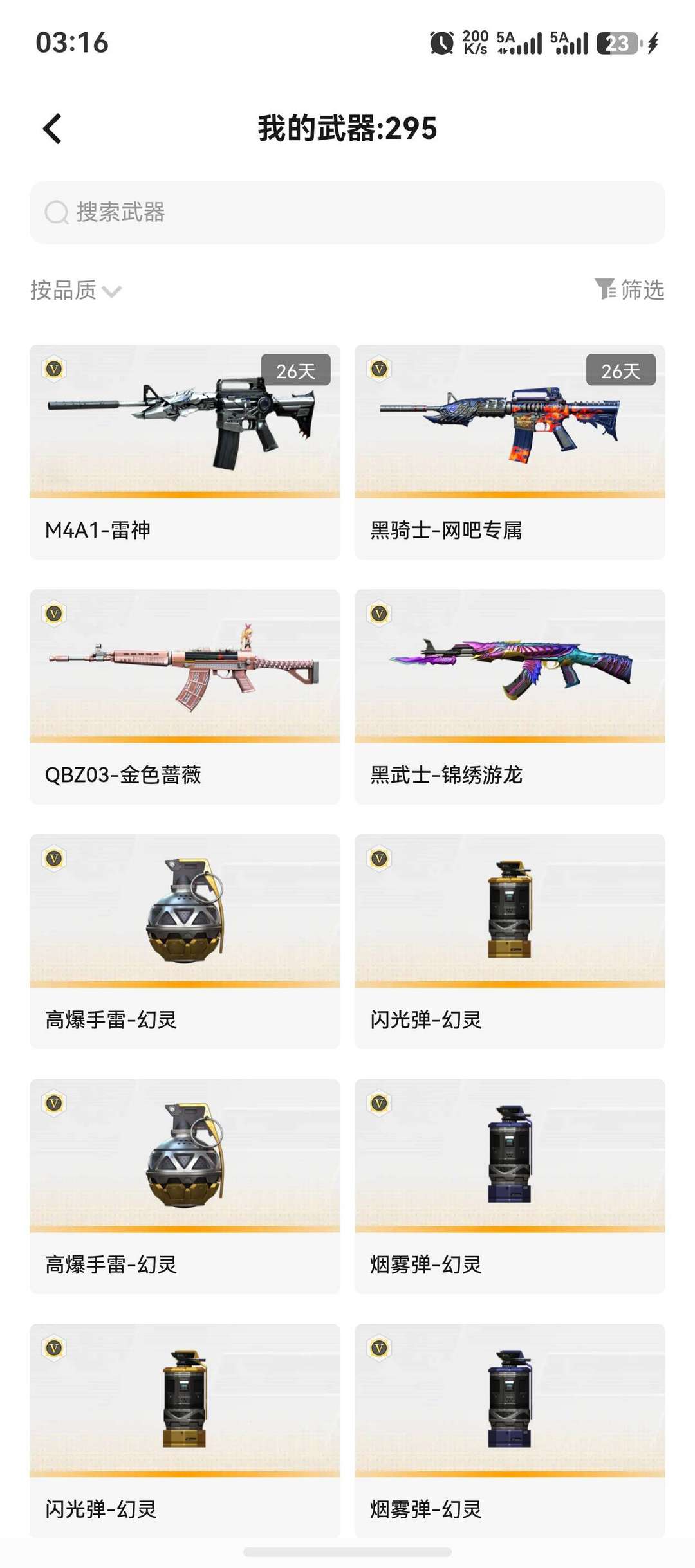Tap the title 我的武器:295
Image resolution: width=695 pixels, height=1568 pixels.
pos(347,128)
